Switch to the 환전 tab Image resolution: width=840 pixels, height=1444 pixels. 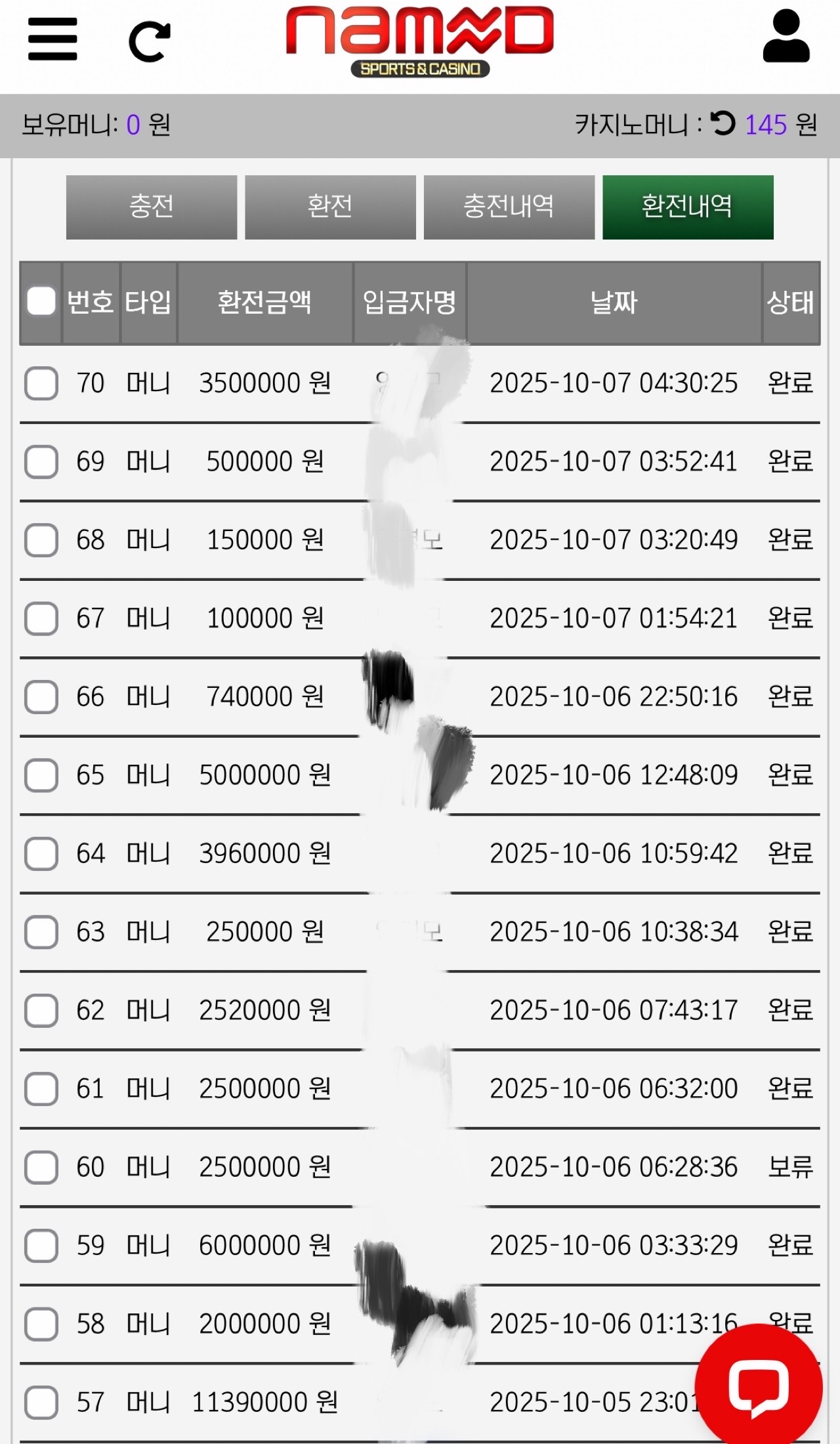pos(330,207)
